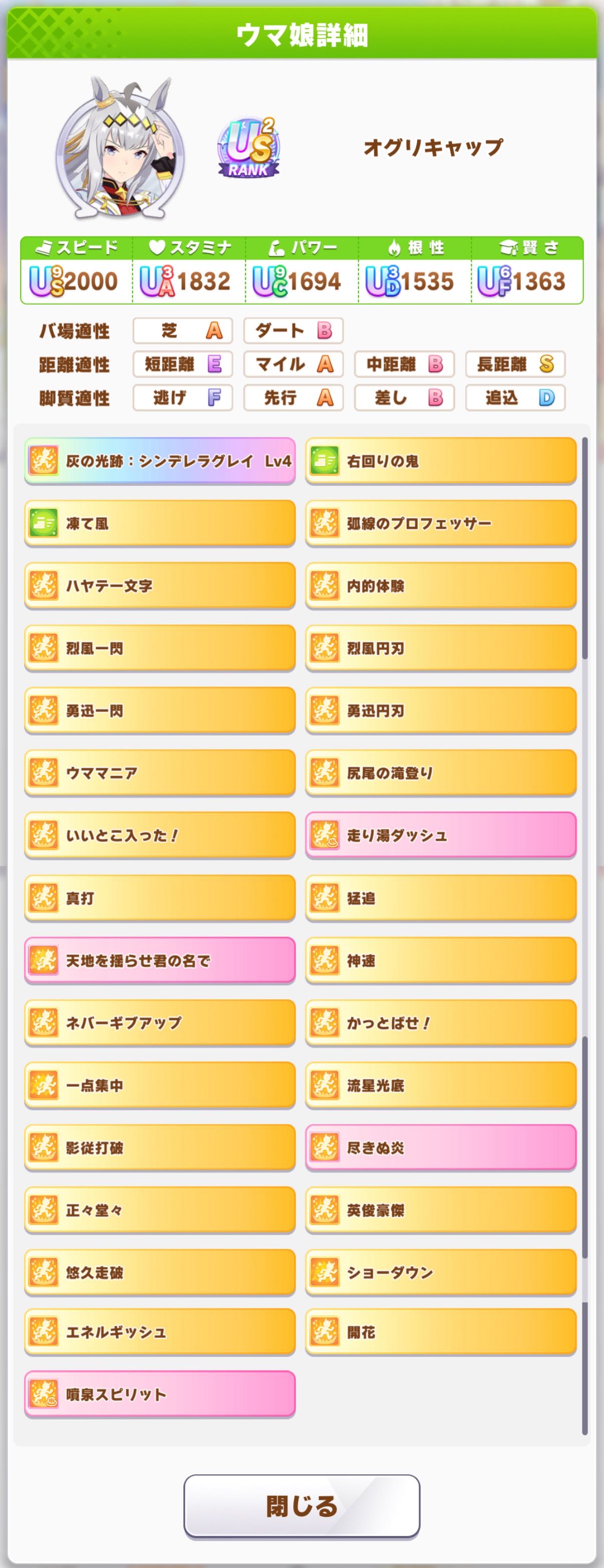
Task: View details of 凍て風 skill
Action: click(x=159, y=524)
